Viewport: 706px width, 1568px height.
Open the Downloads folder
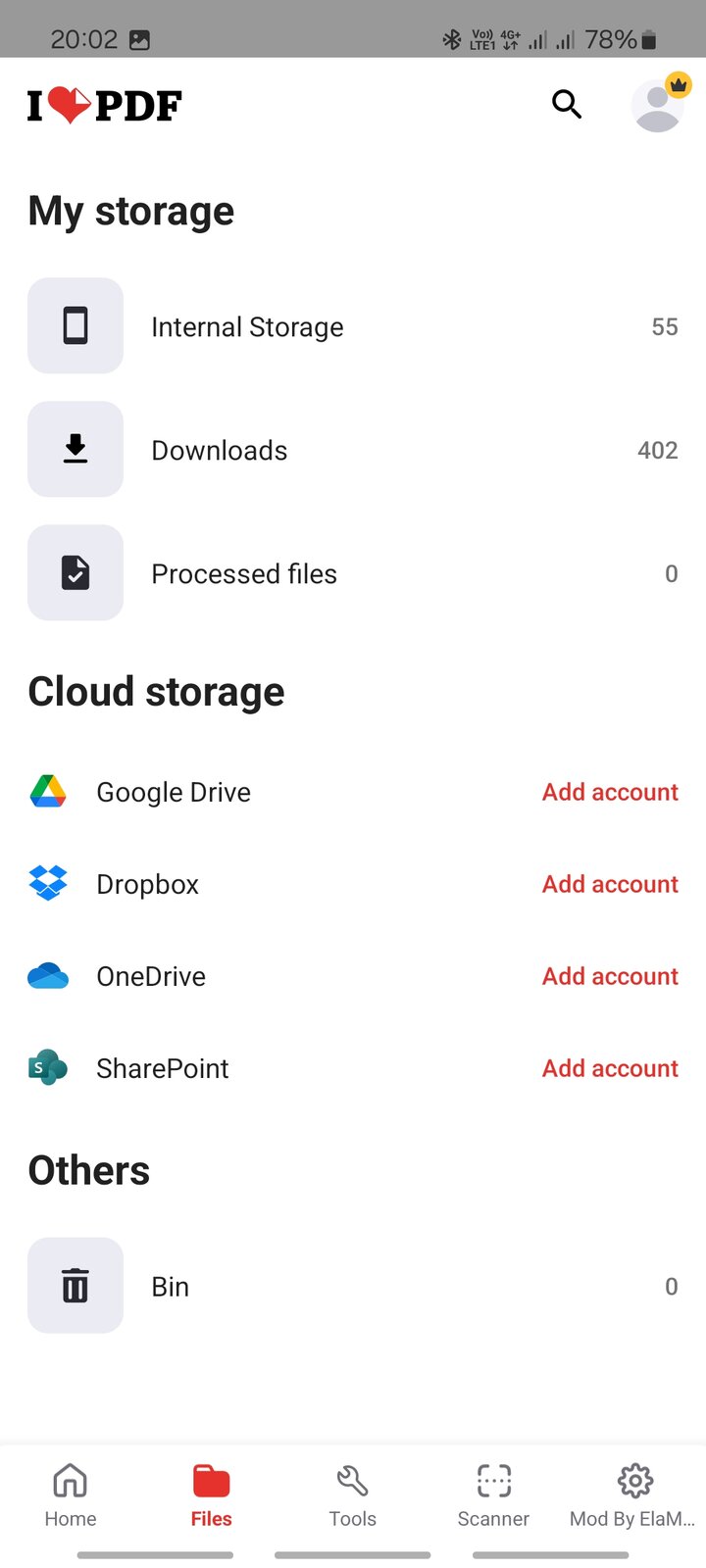353,450
